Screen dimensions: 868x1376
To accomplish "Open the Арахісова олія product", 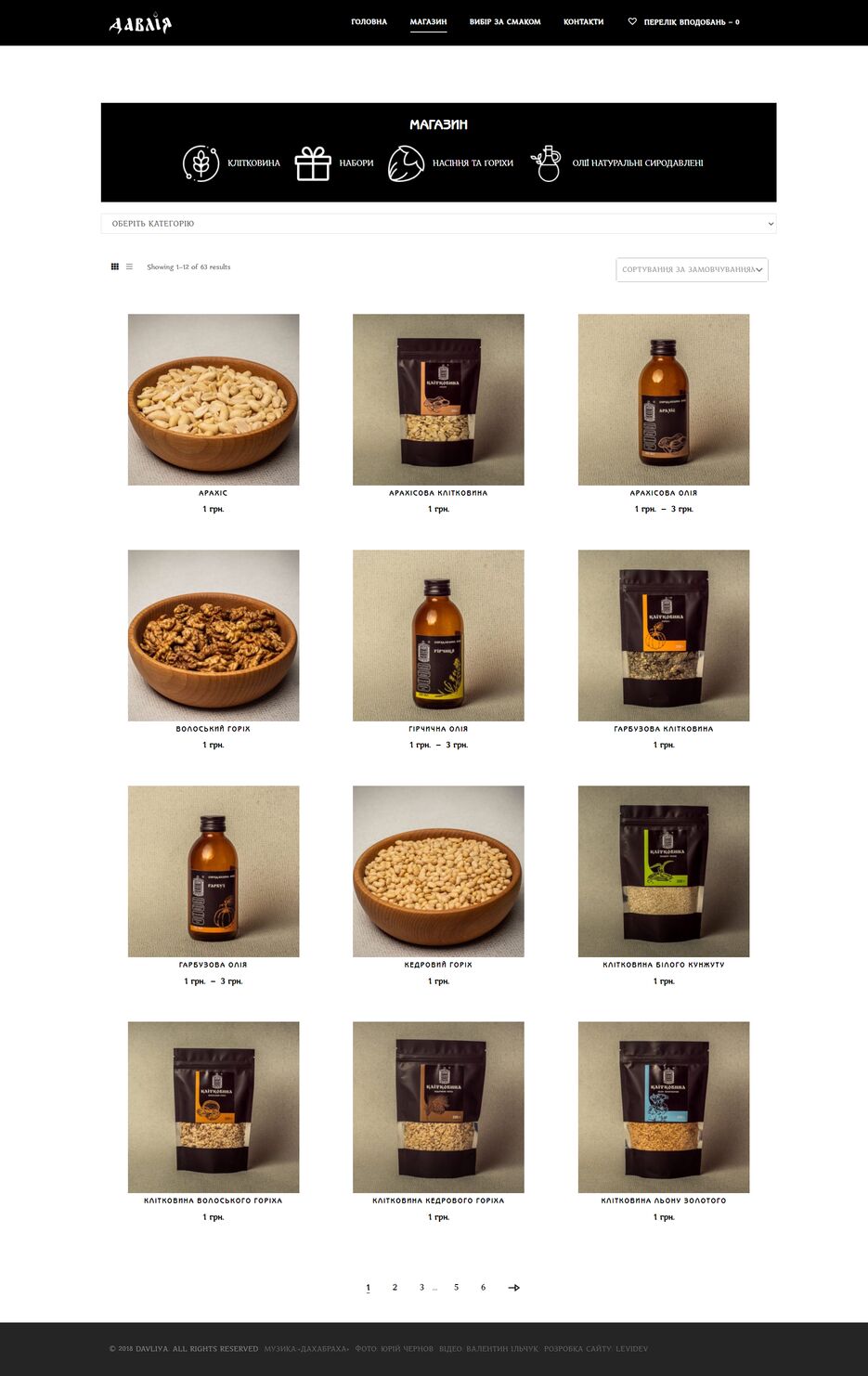I will pos(663,399).
